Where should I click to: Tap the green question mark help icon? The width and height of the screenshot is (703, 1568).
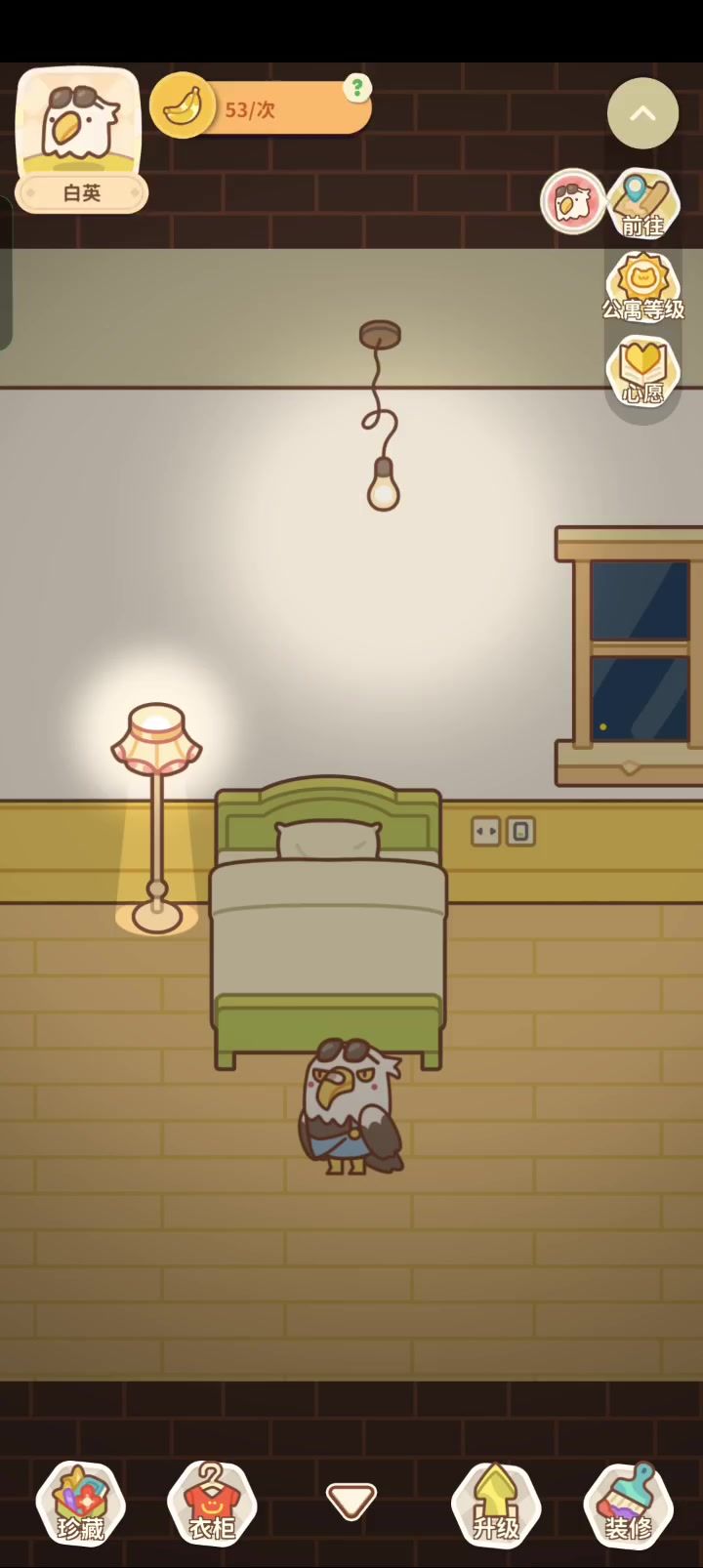[x=357, y=88]
